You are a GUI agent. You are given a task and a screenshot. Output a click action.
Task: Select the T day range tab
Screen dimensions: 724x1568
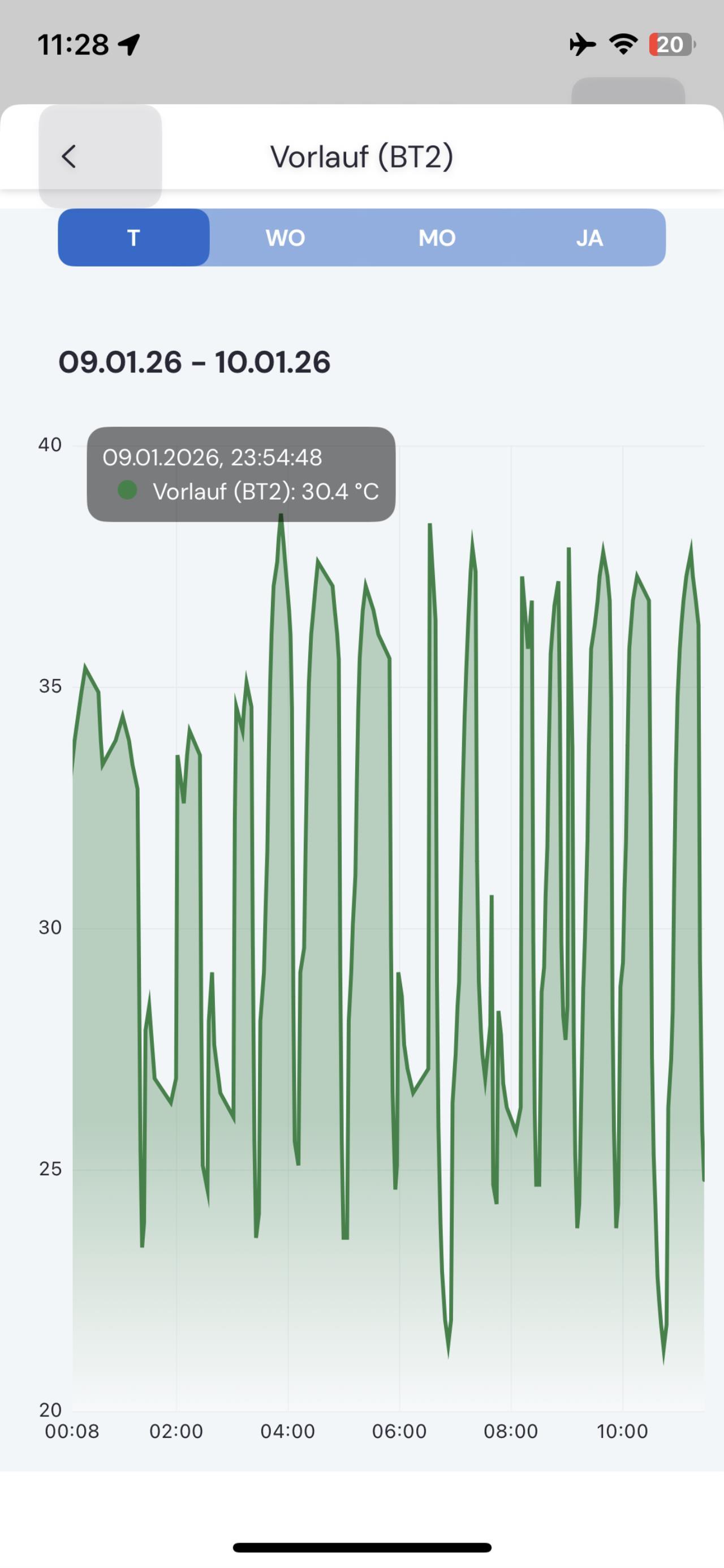pyautogui.click(x=134, y=238)
